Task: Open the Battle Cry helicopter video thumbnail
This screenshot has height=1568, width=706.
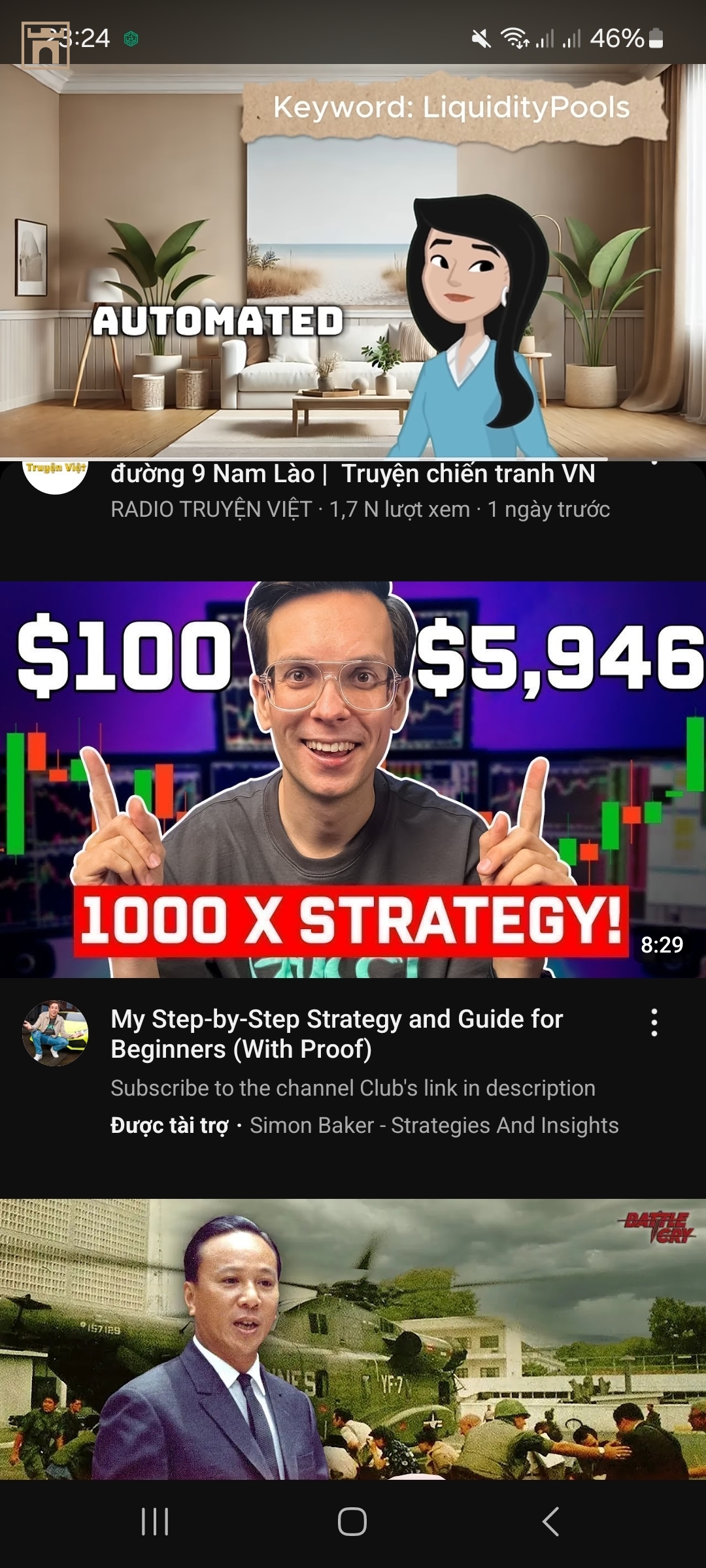Action: point(353,1339)
